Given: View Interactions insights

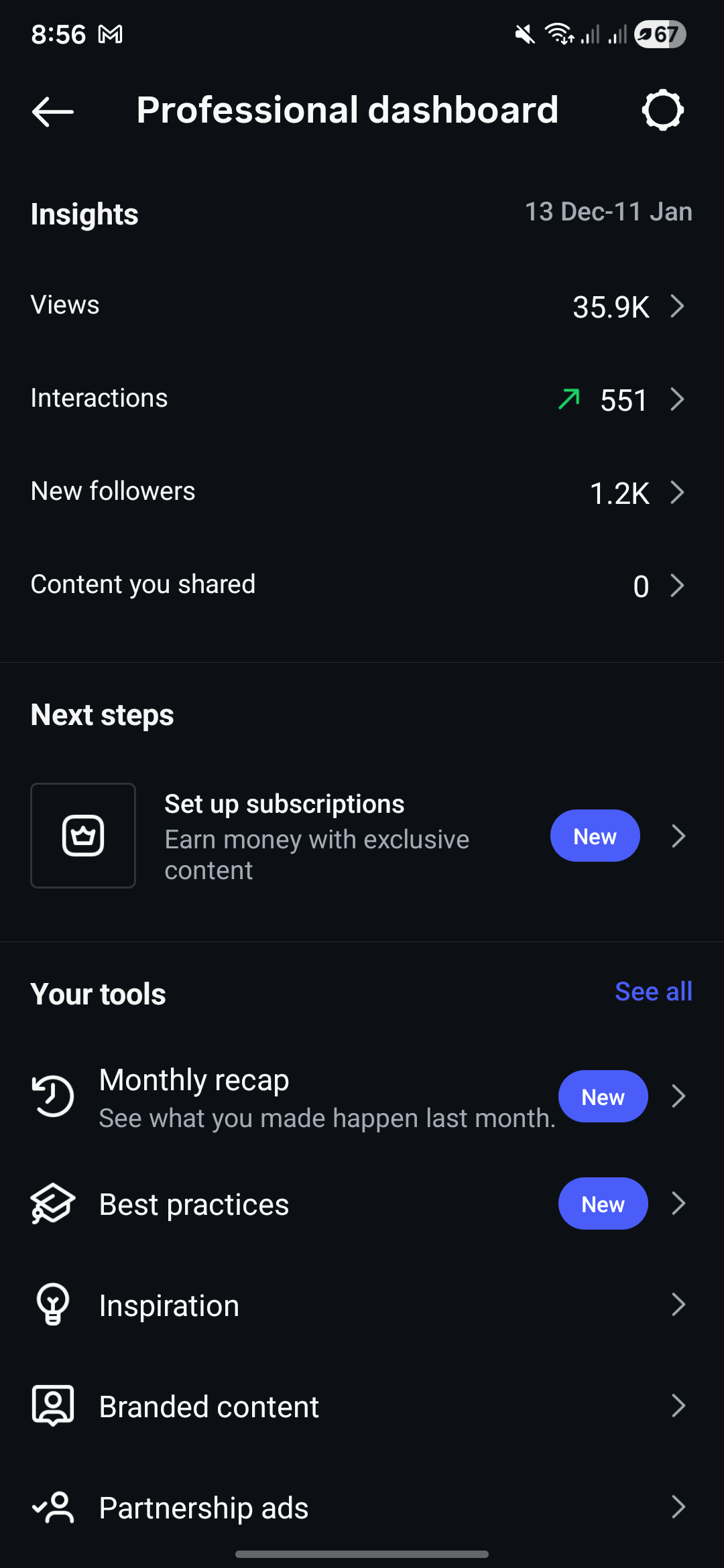Looking at the screenshot, I should pyautogui.click(x=362, y=399).
